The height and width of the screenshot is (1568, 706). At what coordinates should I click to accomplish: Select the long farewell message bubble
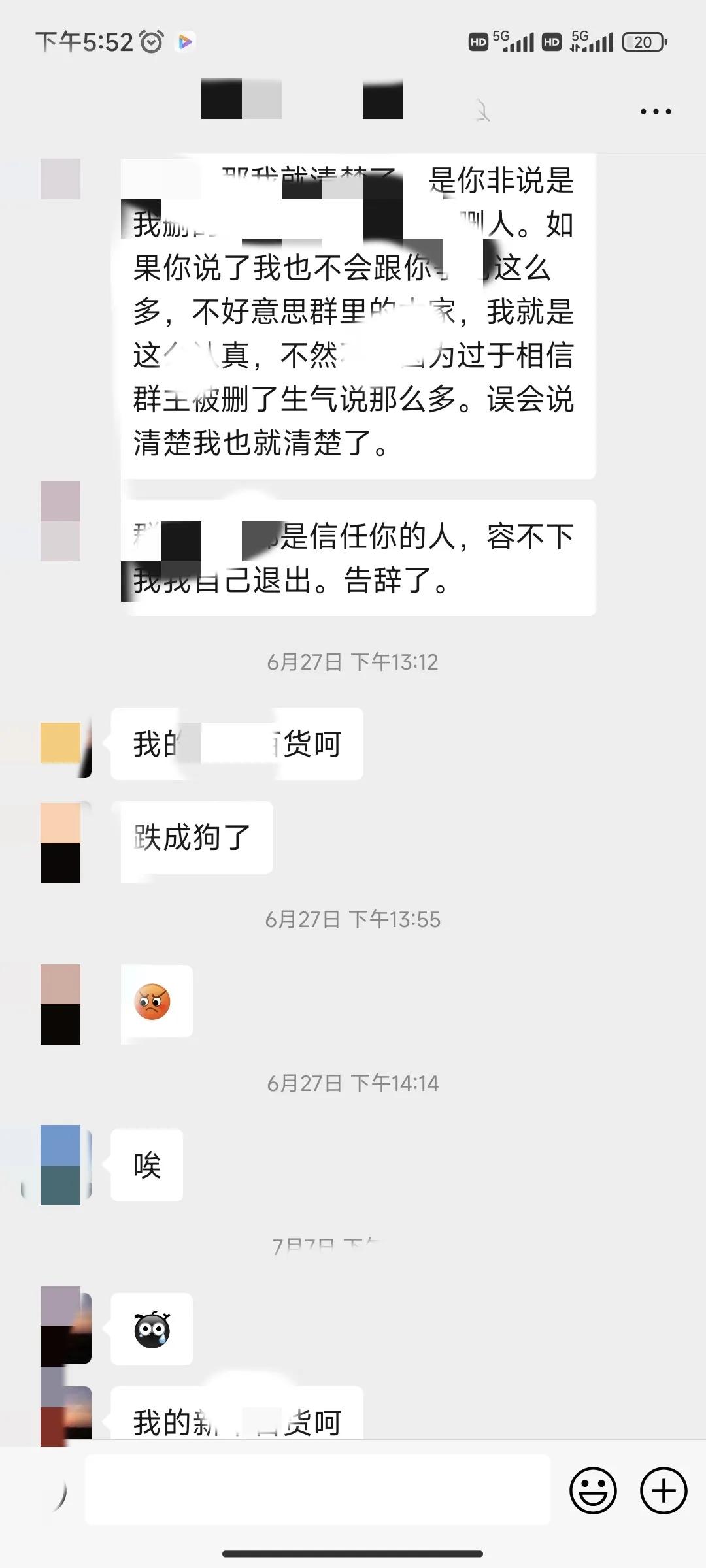(x=358, y=314)
